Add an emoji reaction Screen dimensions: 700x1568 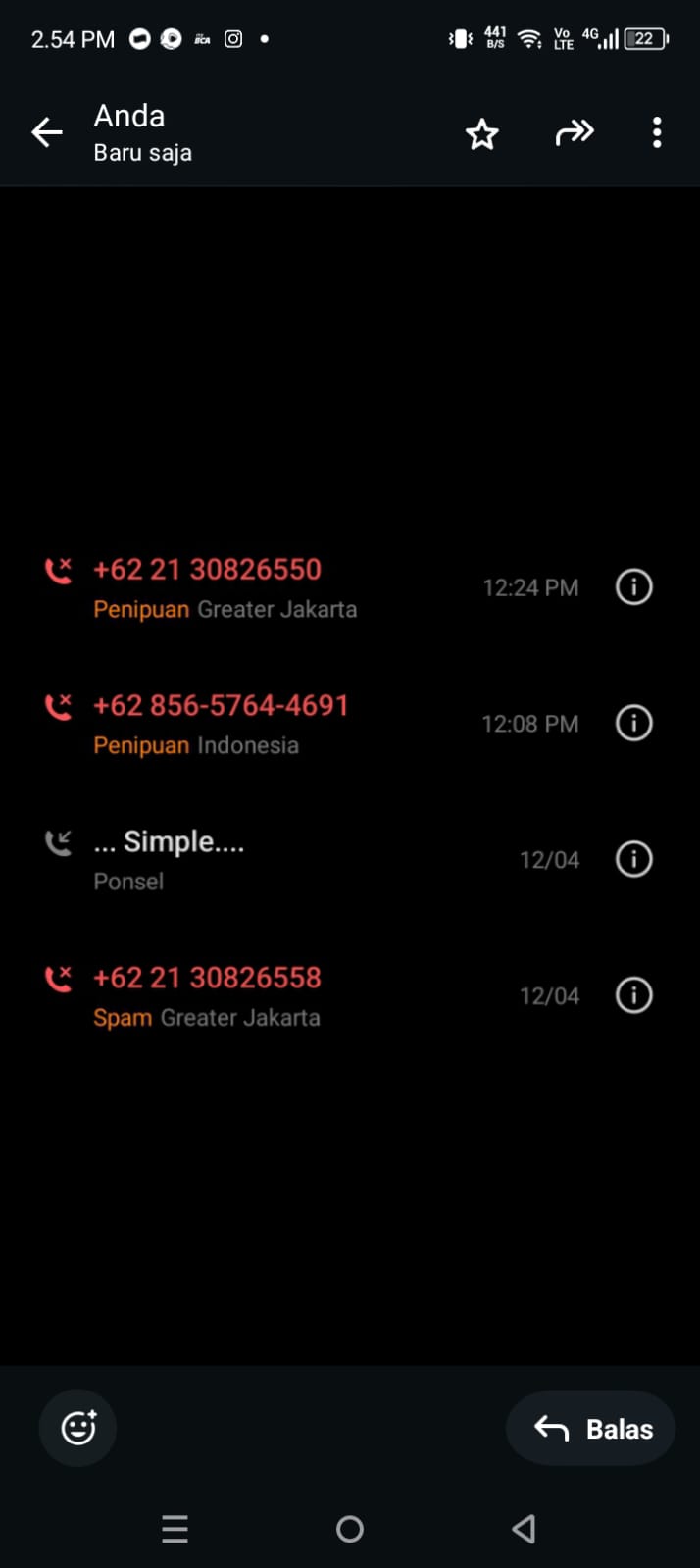tap(78, 1428)
